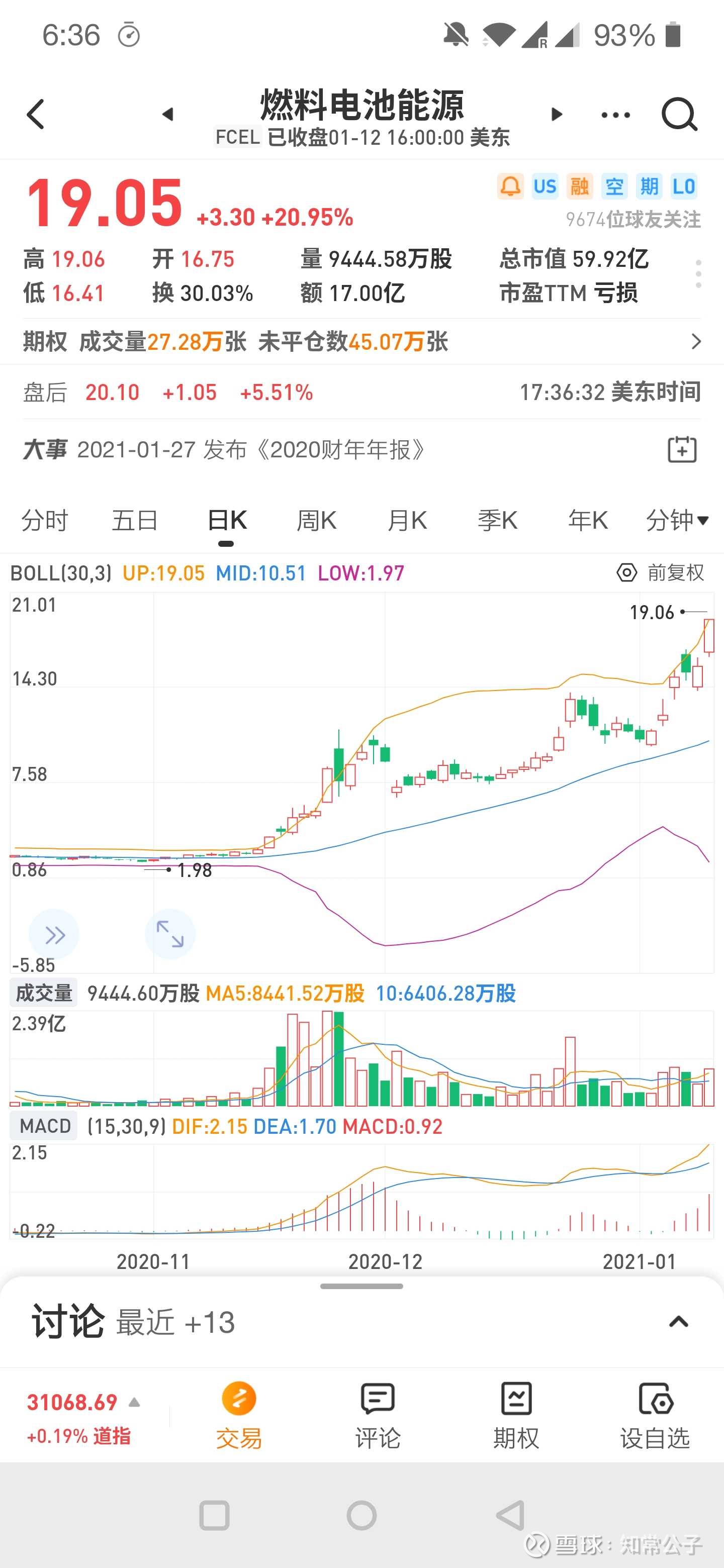The image size is (724, 1568).
Task: Select the 周K chart tab
Action: (316, 521)
